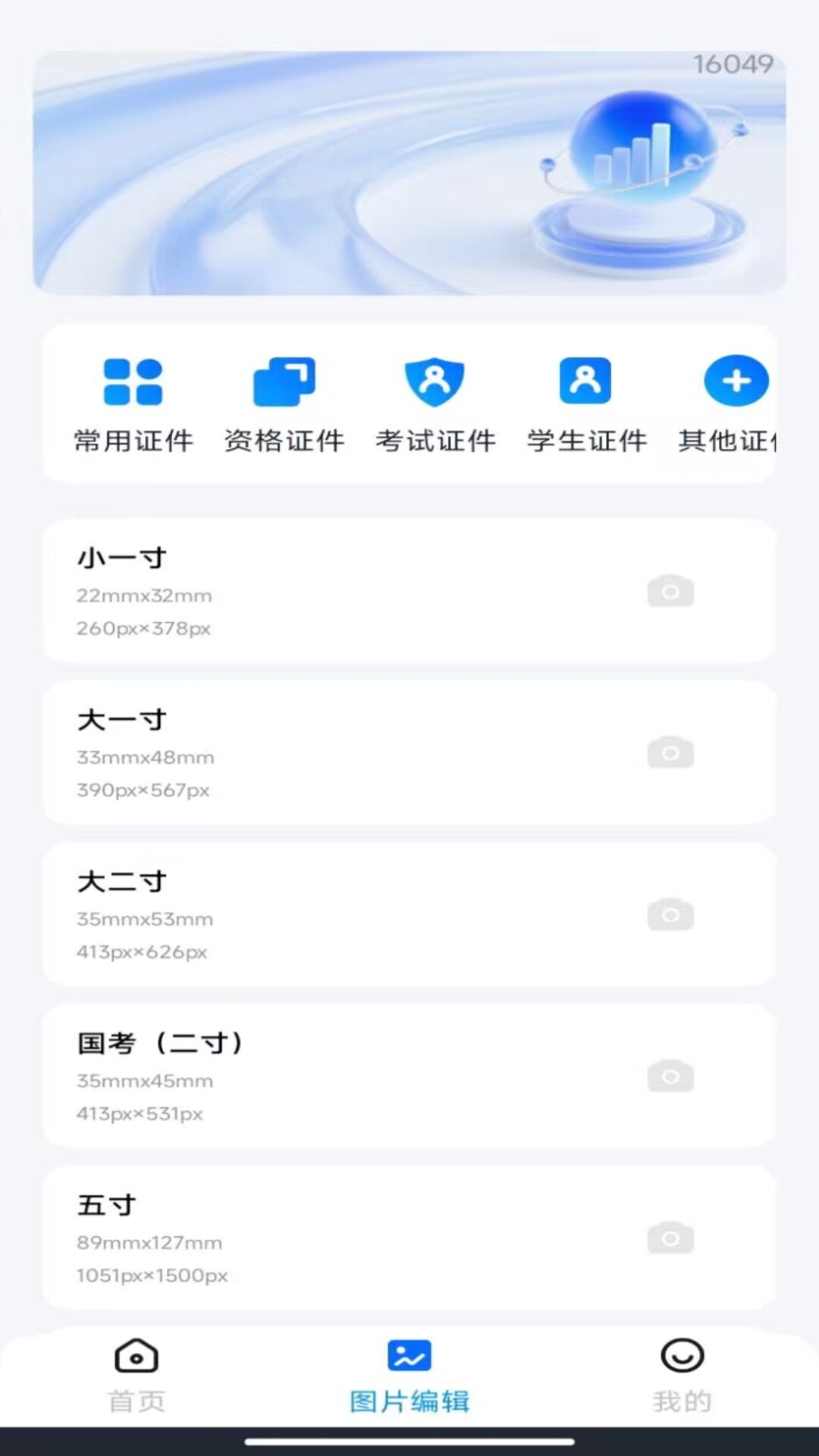The height and width of the screenshot is (1456, 819).
Task: Open the promotional banner image
Action: pos(409,171)
